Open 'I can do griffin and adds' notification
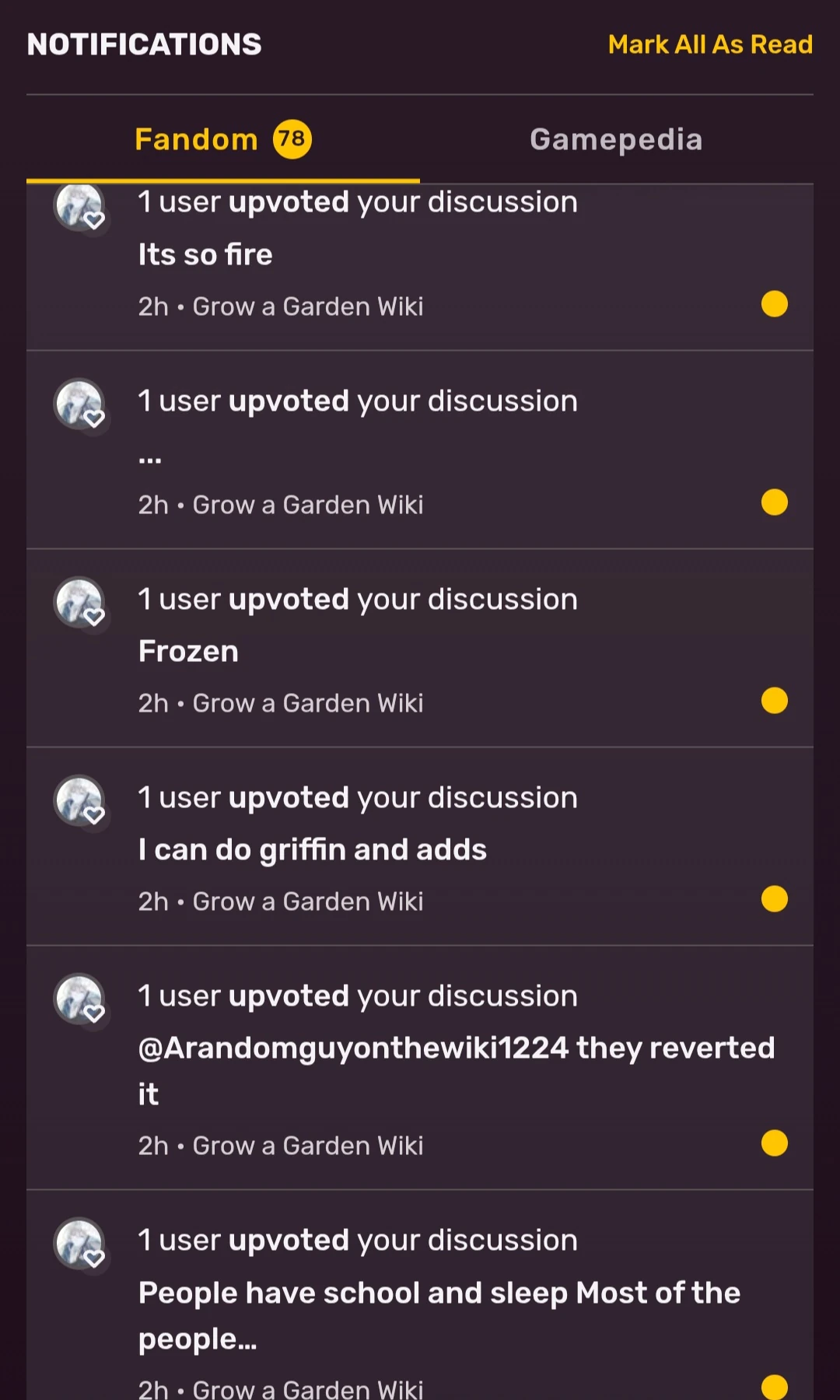The image size is (840, 1400). click(420, 849)
